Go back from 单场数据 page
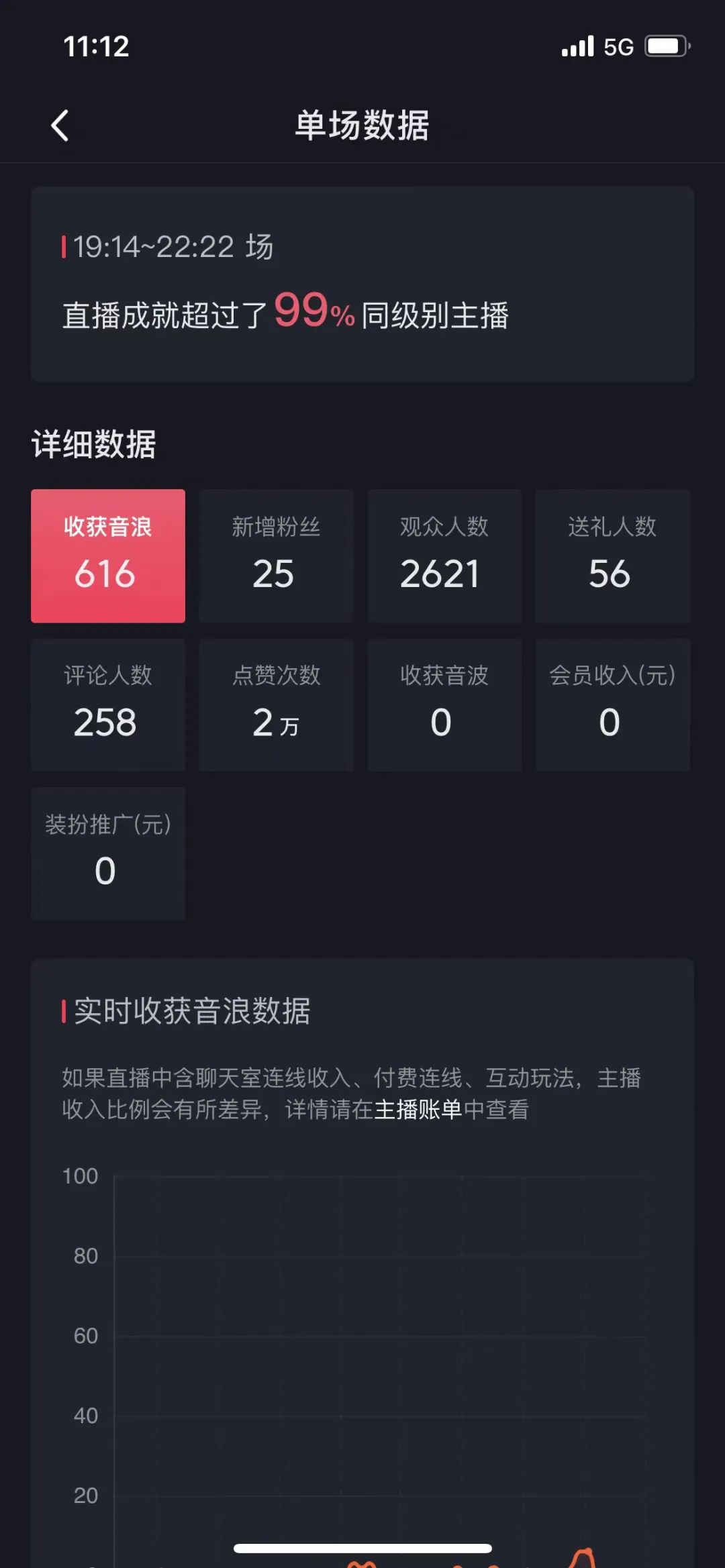 click(60, 125)
